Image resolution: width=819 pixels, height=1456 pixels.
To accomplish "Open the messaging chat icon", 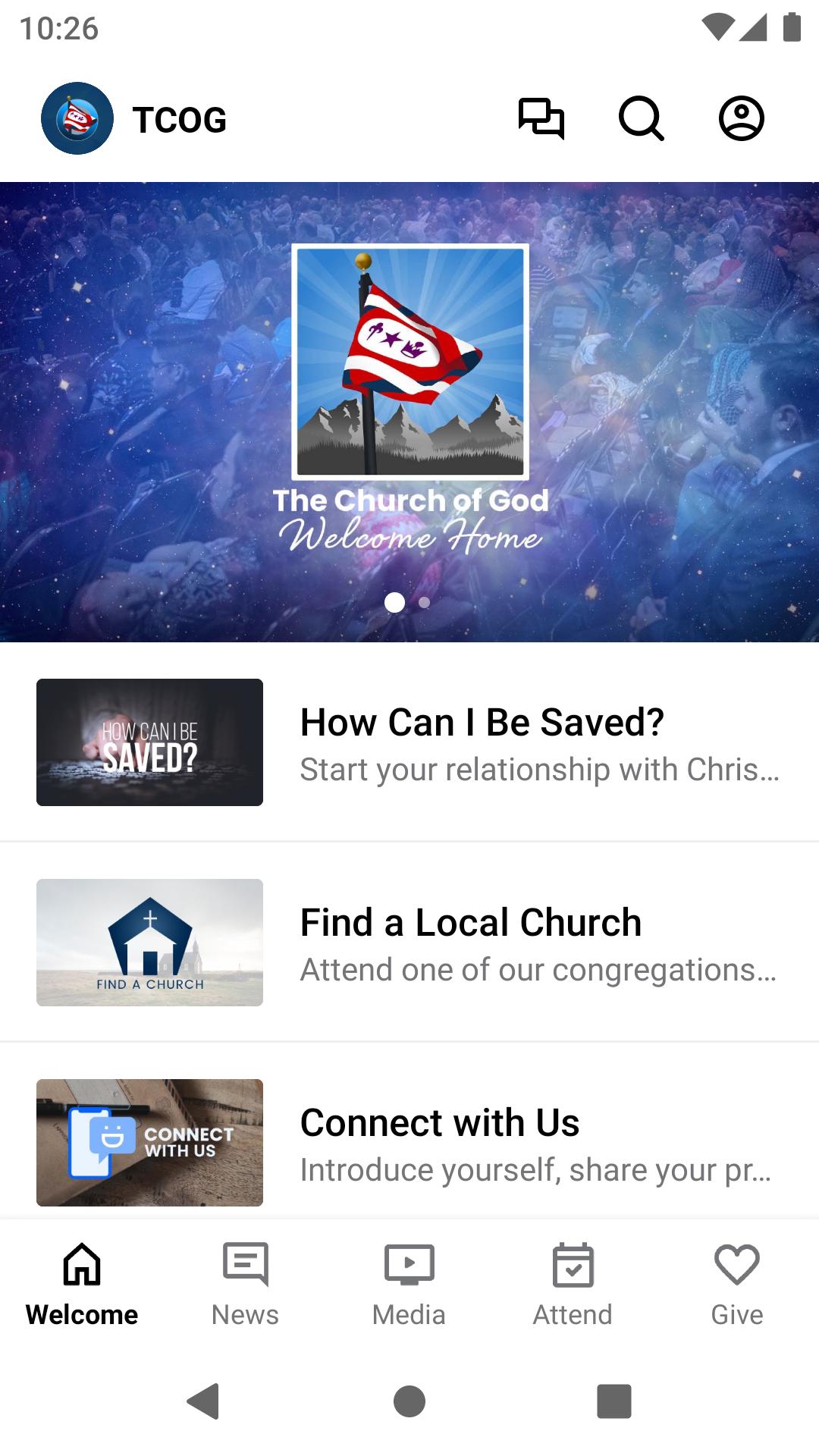I will pyautogui.click(x=541, y=118).
